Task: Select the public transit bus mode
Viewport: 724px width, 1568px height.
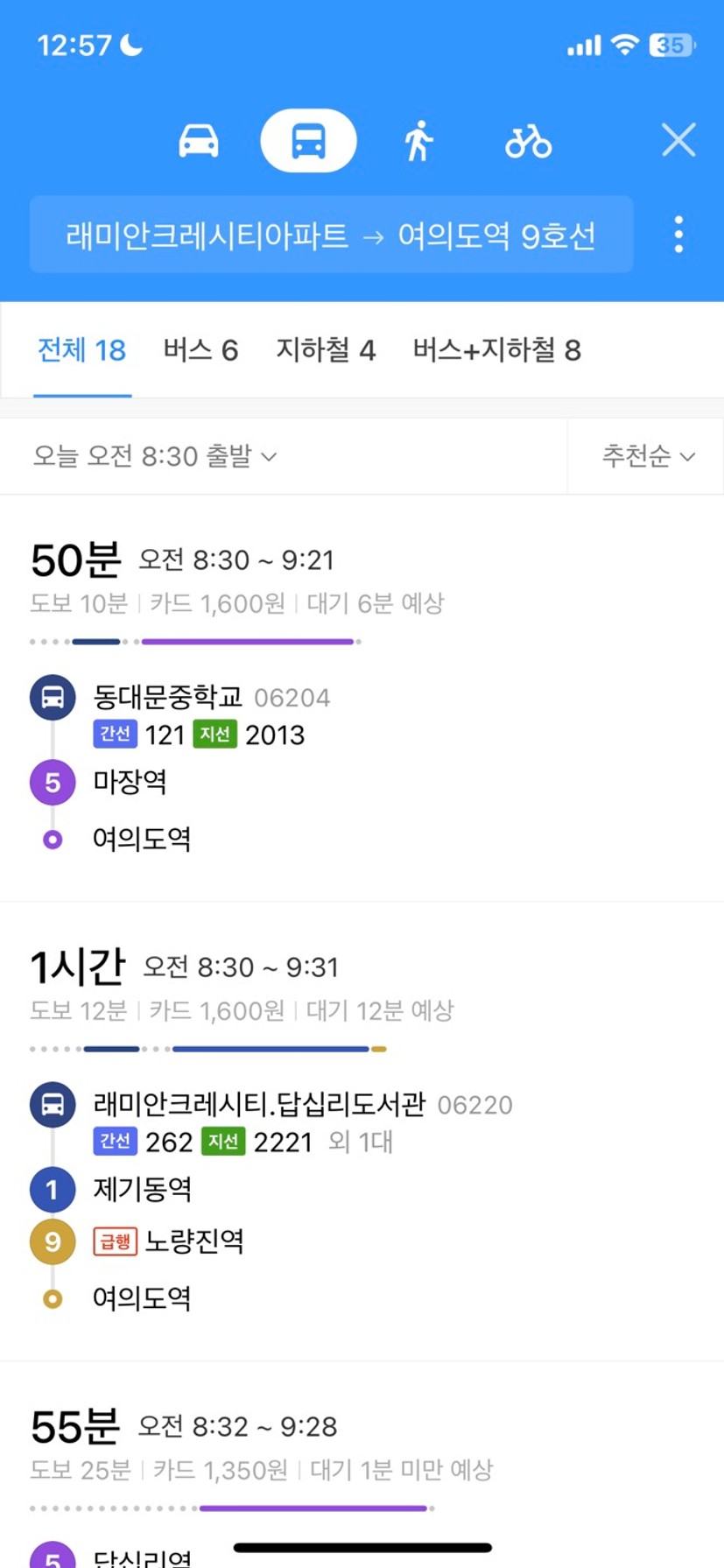Action: click(308, 140)
